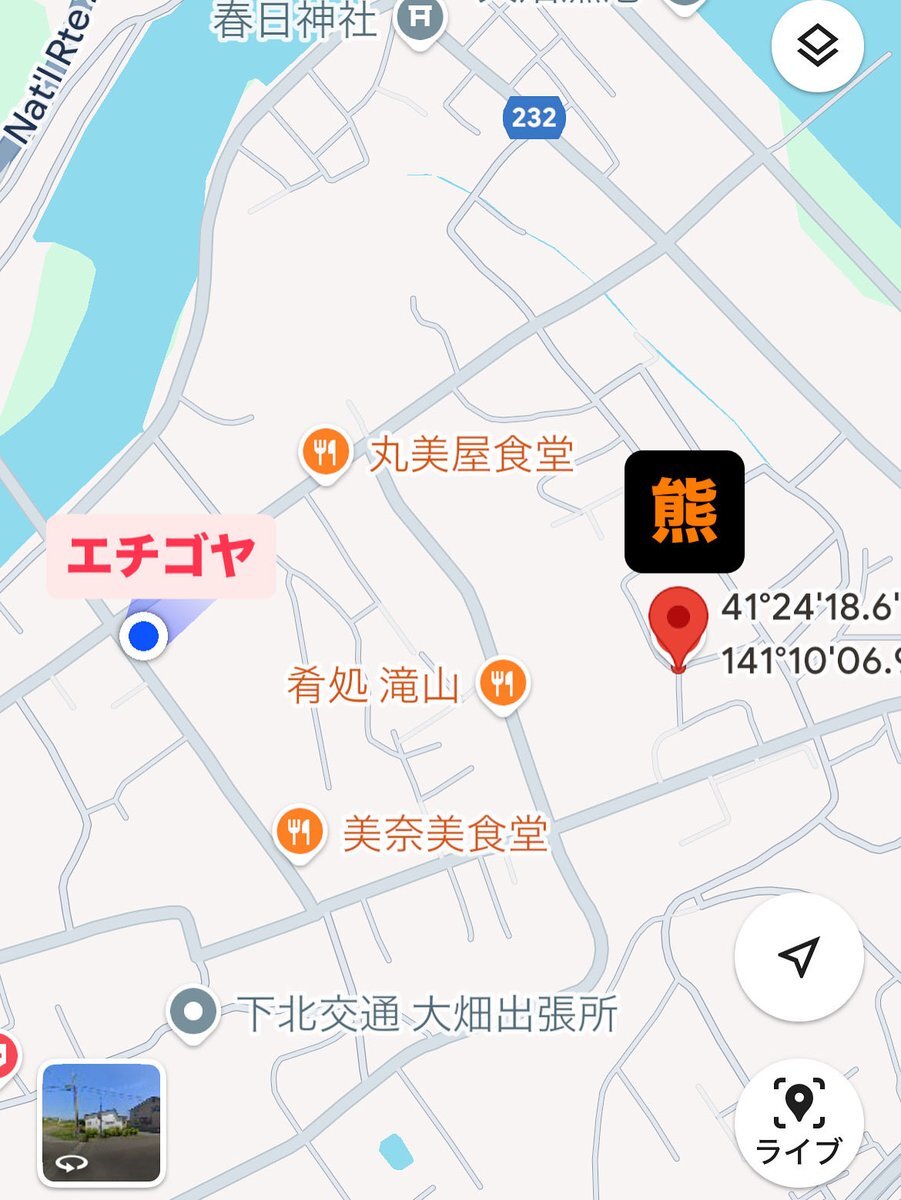Viewport: 901px width, 1200px height.
Task: Tap the my-location arrow button
Action: (798, 957)
